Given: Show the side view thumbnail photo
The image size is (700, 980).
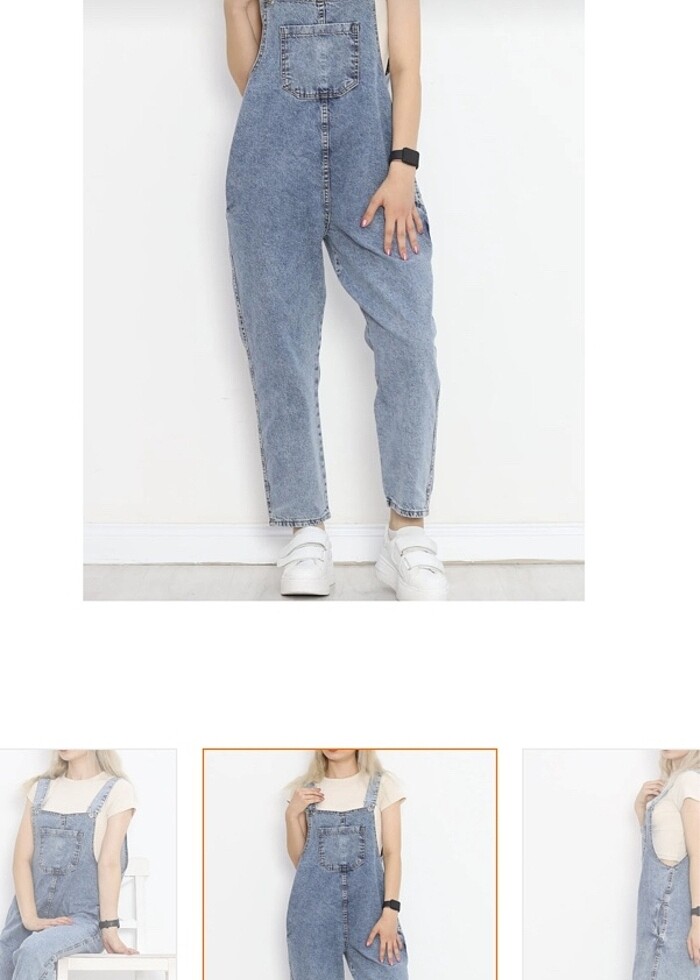Looking at the screenshot, I should click(612, 864).
